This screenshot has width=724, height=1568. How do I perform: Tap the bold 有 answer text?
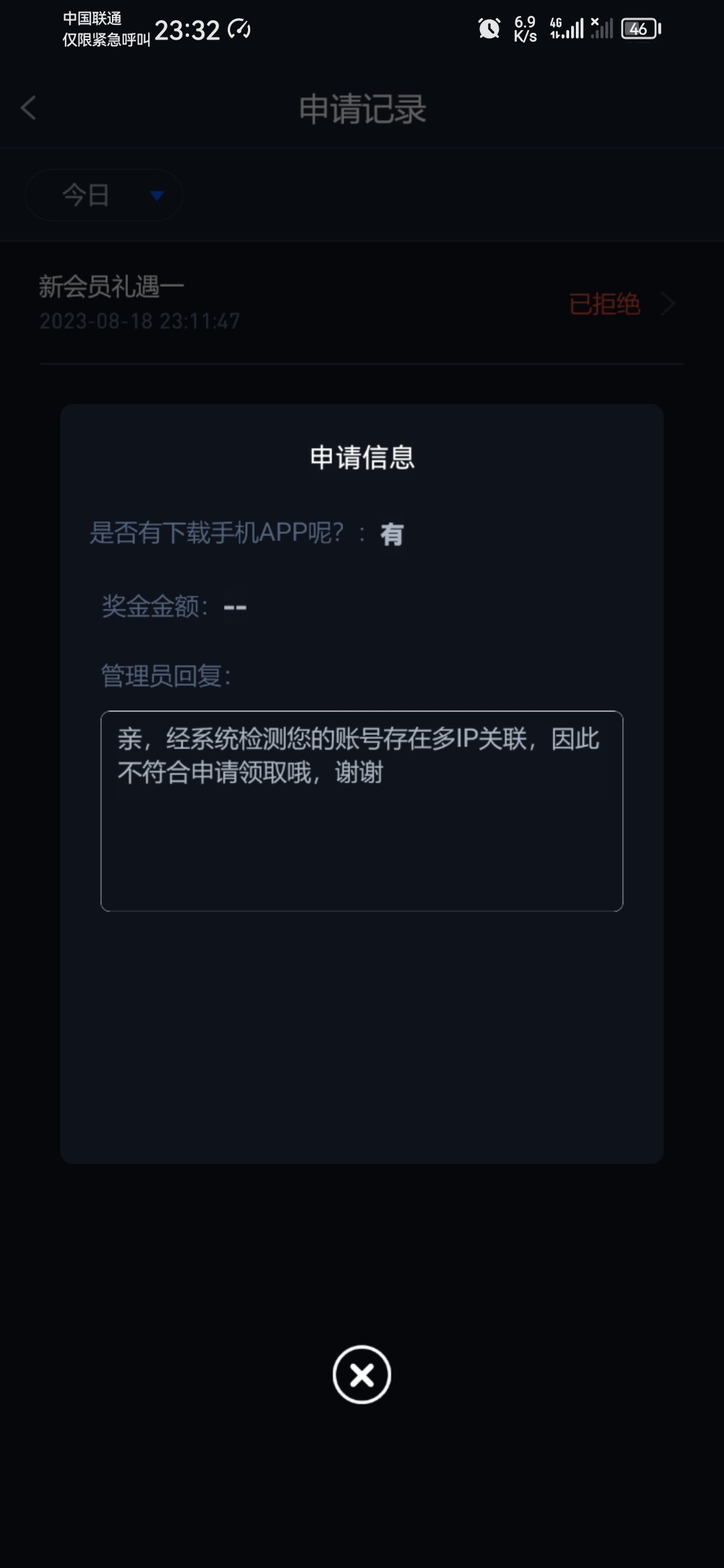[x=391, y=533]
